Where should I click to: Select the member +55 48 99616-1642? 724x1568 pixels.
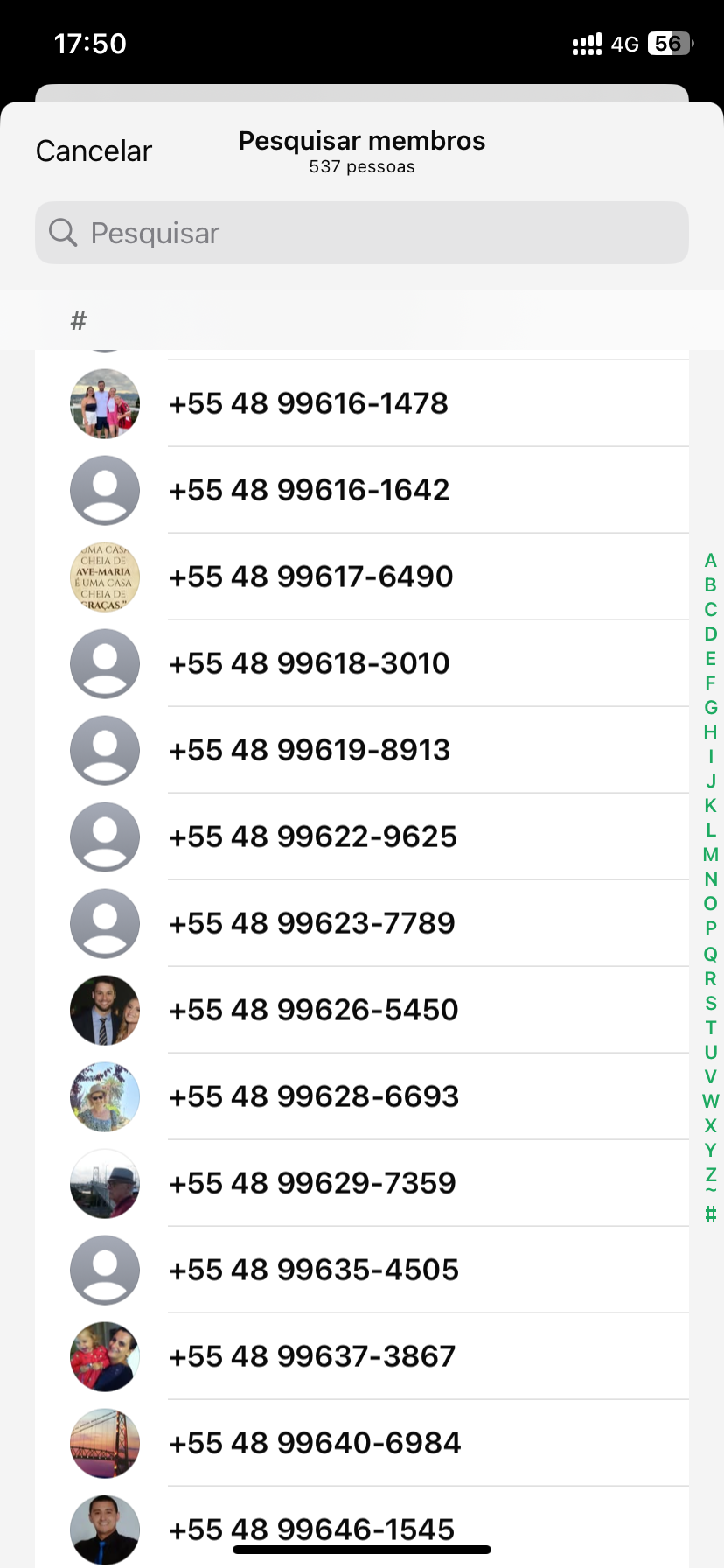(x=308, y=490)
